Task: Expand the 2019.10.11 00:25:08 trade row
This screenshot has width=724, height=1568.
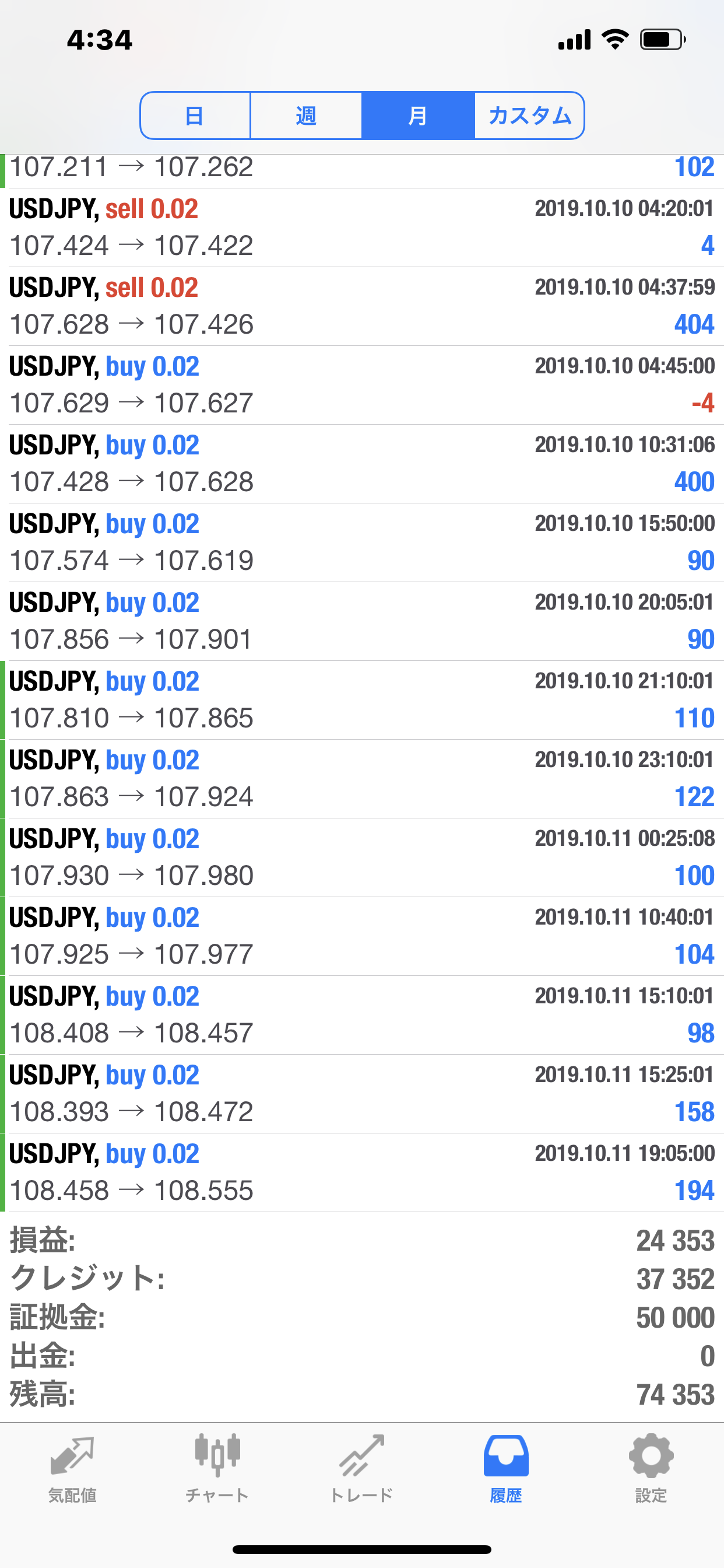Action: [362, 857]
